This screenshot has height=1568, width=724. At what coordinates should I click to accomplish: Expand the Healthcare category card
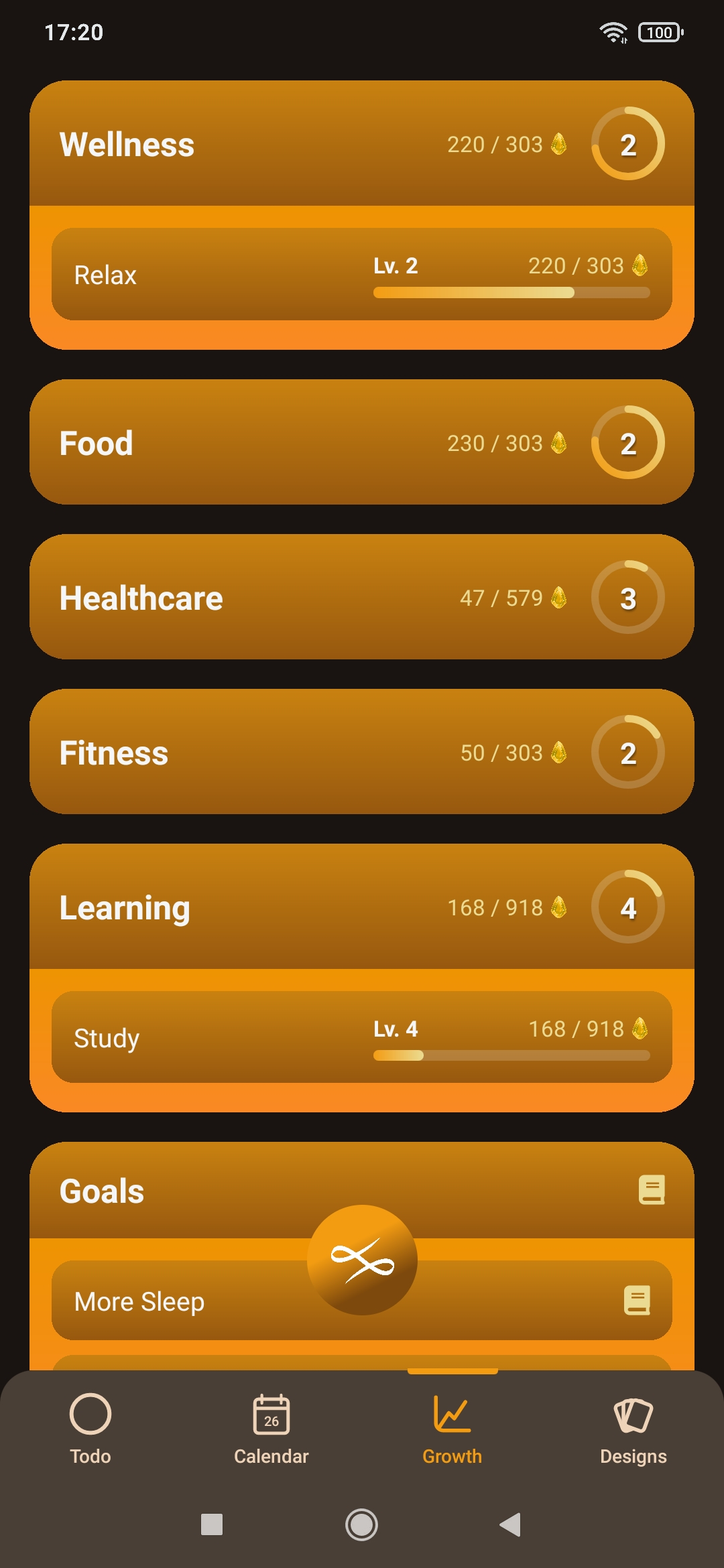tap(362, 597)
